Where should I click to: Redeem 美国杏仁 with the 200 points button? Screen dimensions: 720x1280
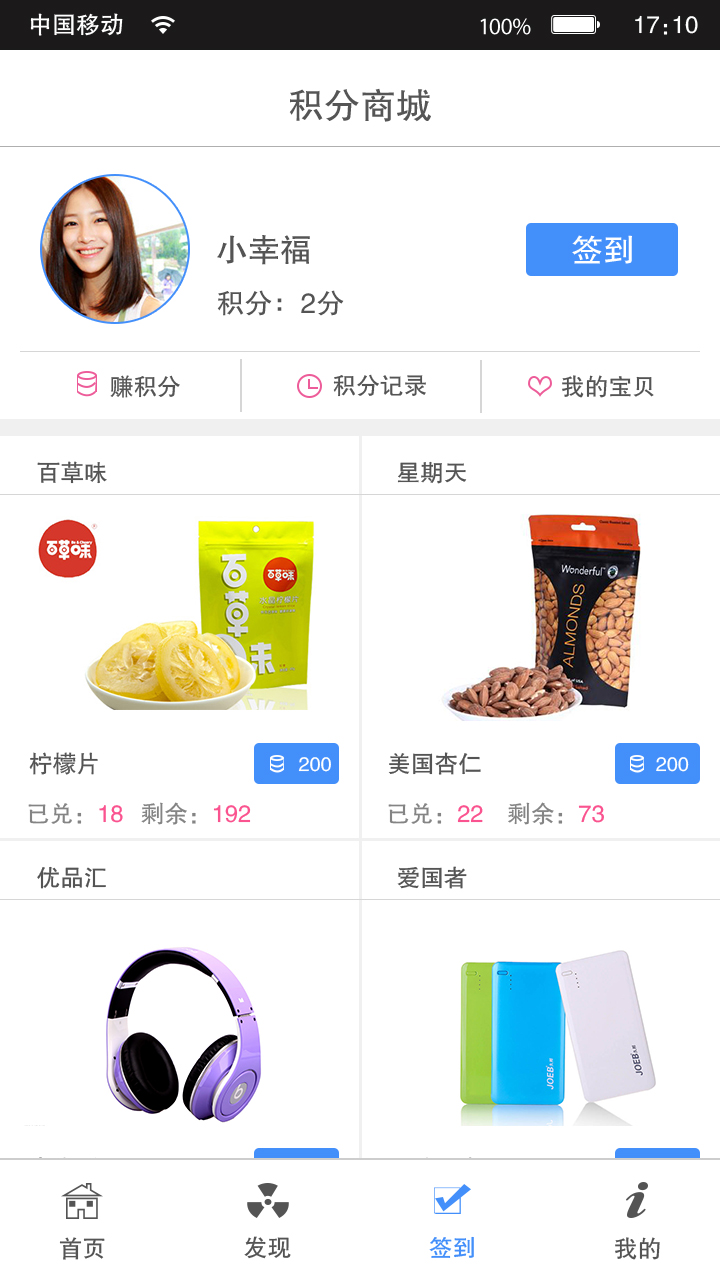657,763
